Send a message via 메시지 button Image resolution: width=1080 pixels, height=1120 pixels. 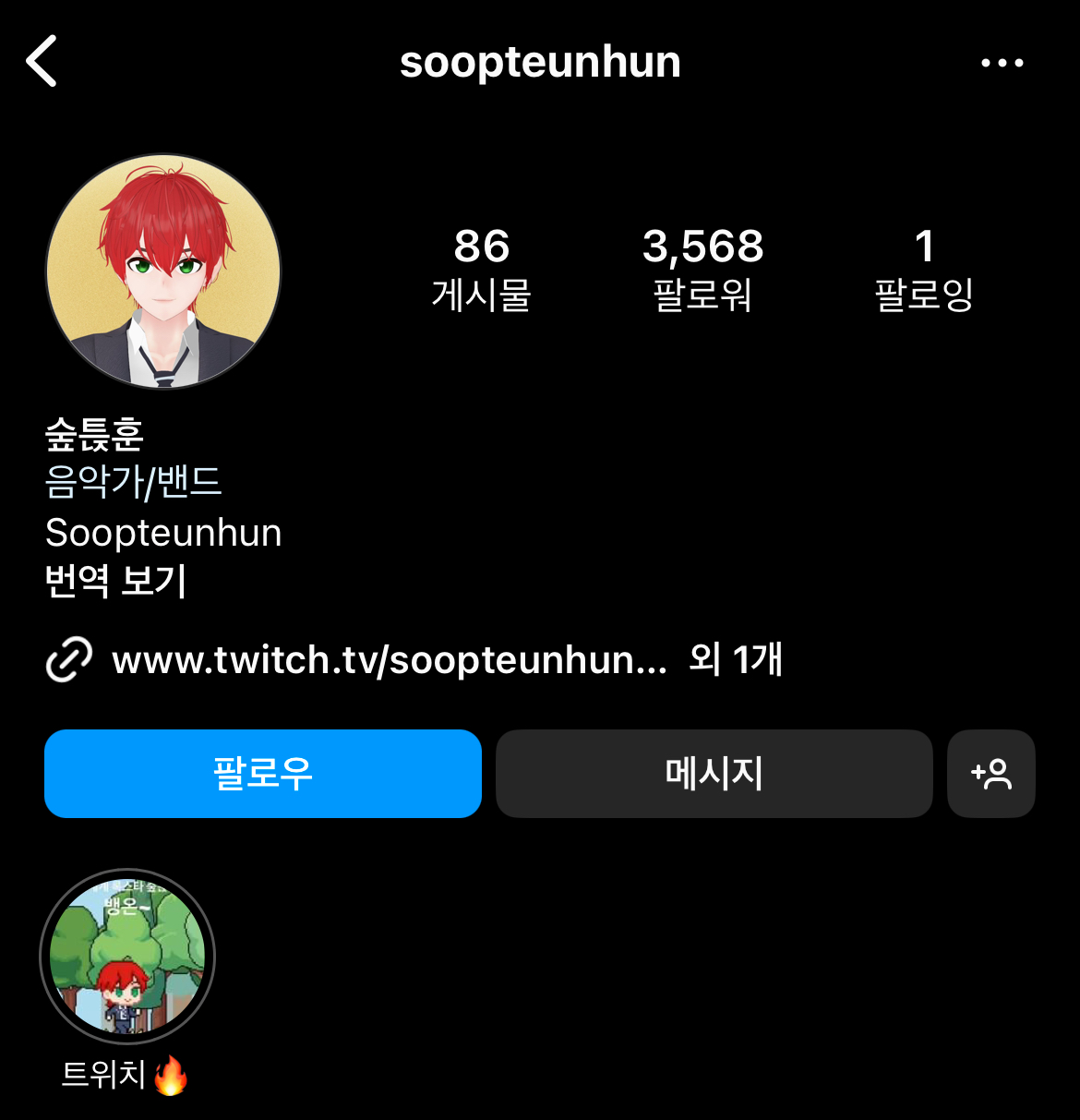pyautogui.click(x=714, y=774)
